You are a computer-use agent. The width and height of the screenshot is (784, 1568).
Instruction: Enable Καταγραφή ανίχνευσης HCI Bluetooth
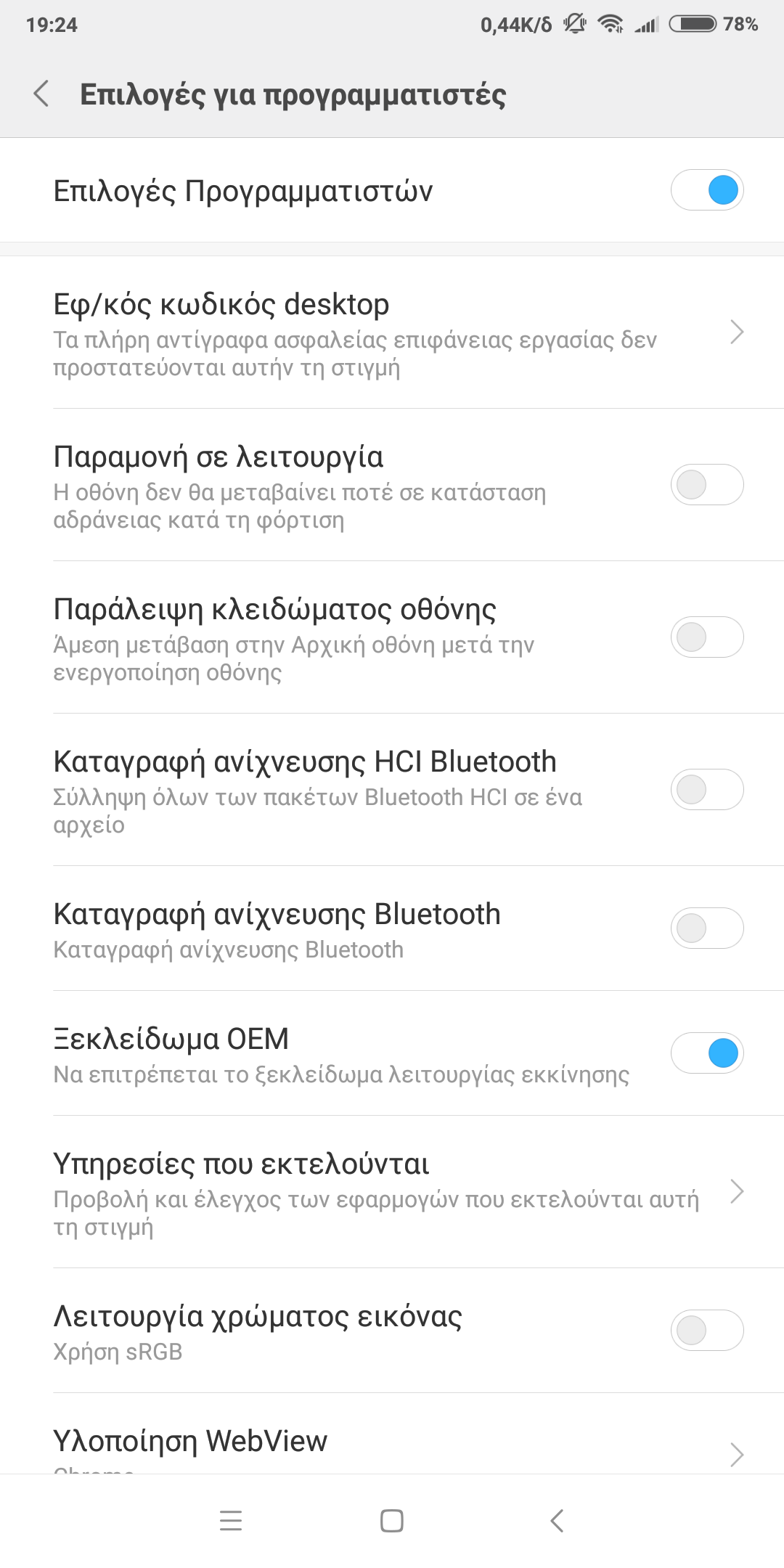(x=706, y=790)
